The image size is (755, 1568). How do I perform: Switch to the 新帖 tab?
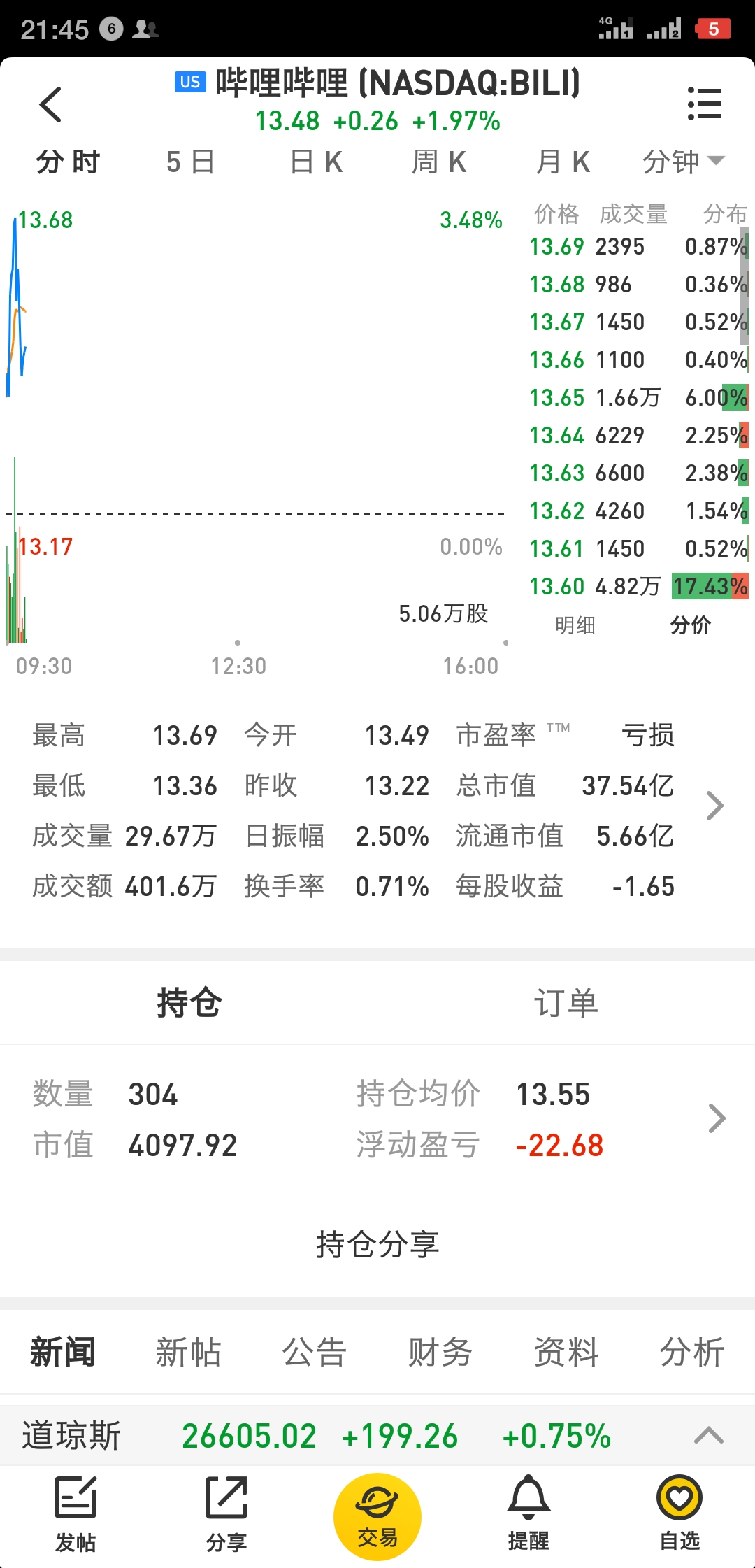point(189,1352)
